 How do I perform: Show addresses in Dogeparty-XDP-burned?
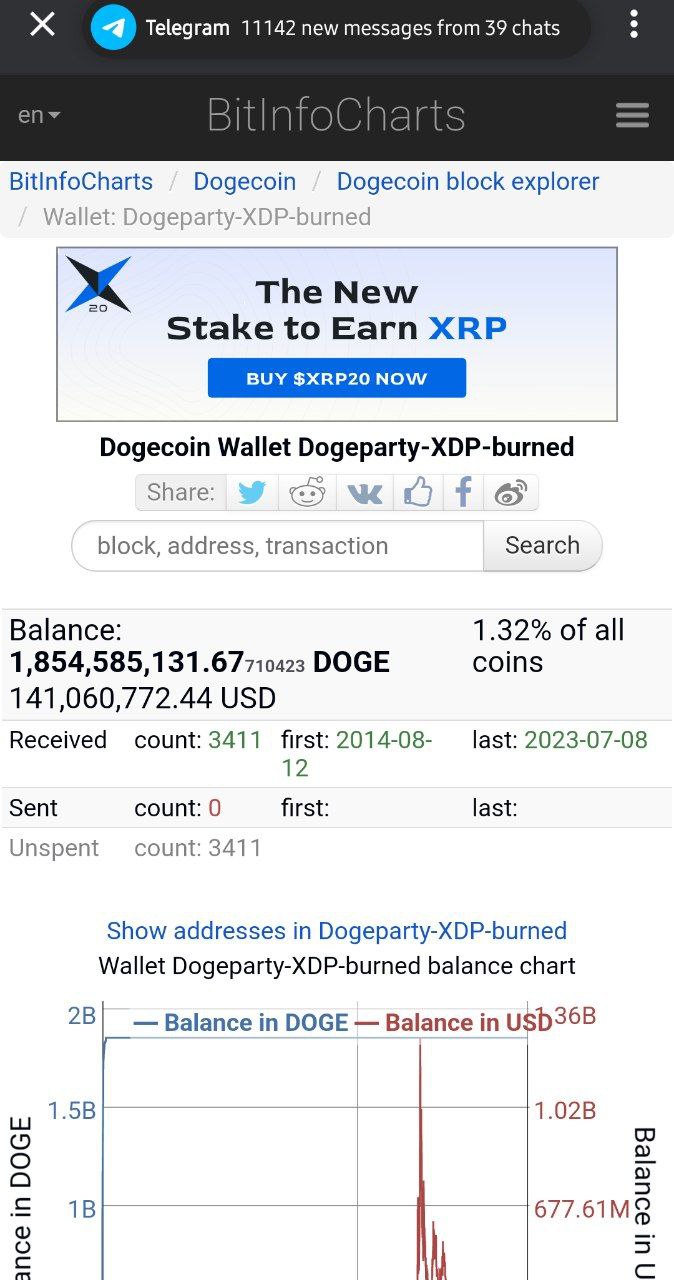(337, 931)
